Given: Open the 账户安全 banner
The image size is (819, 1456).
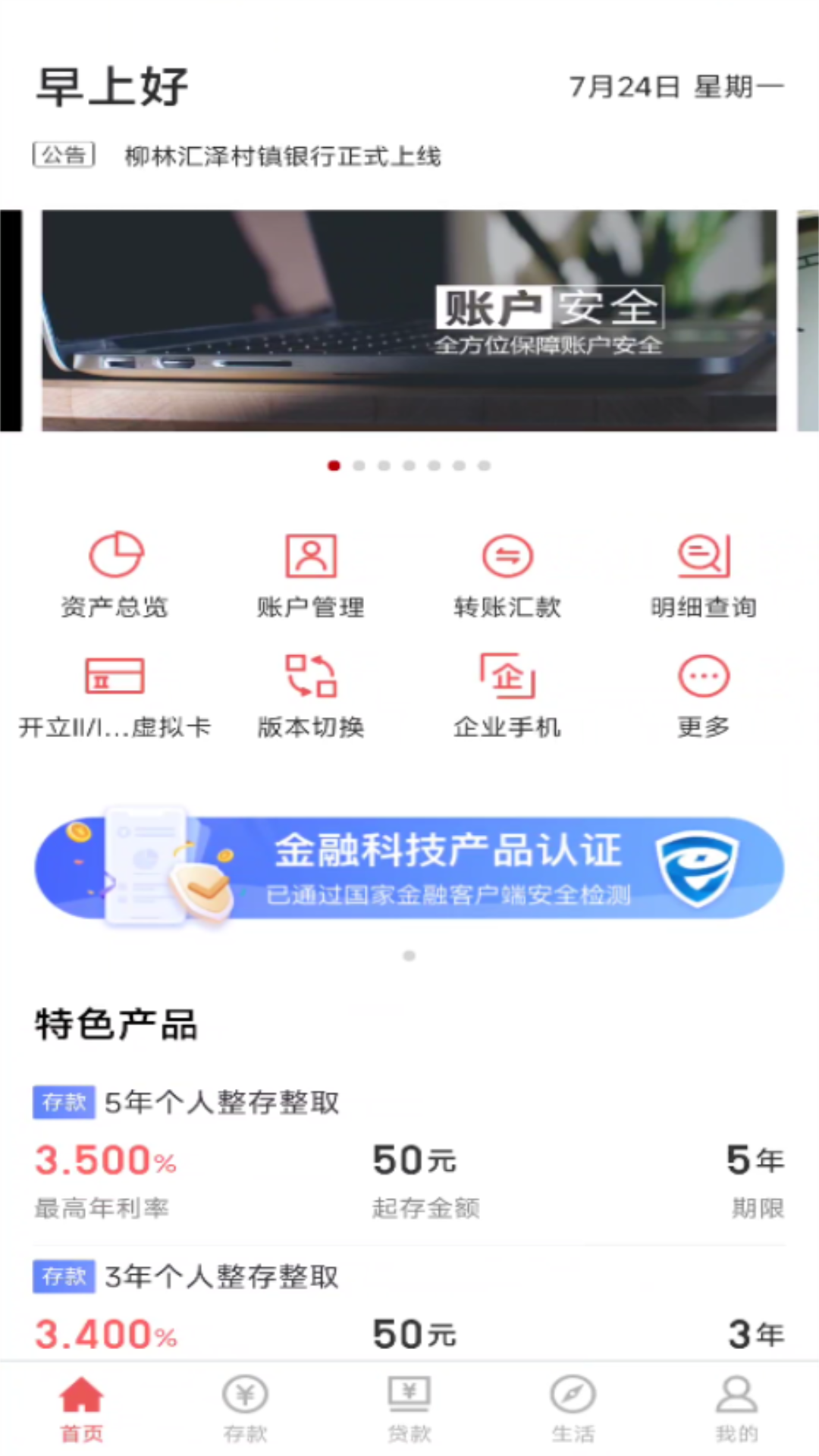Looking at the screenshot, I should (x=409, y=320).
